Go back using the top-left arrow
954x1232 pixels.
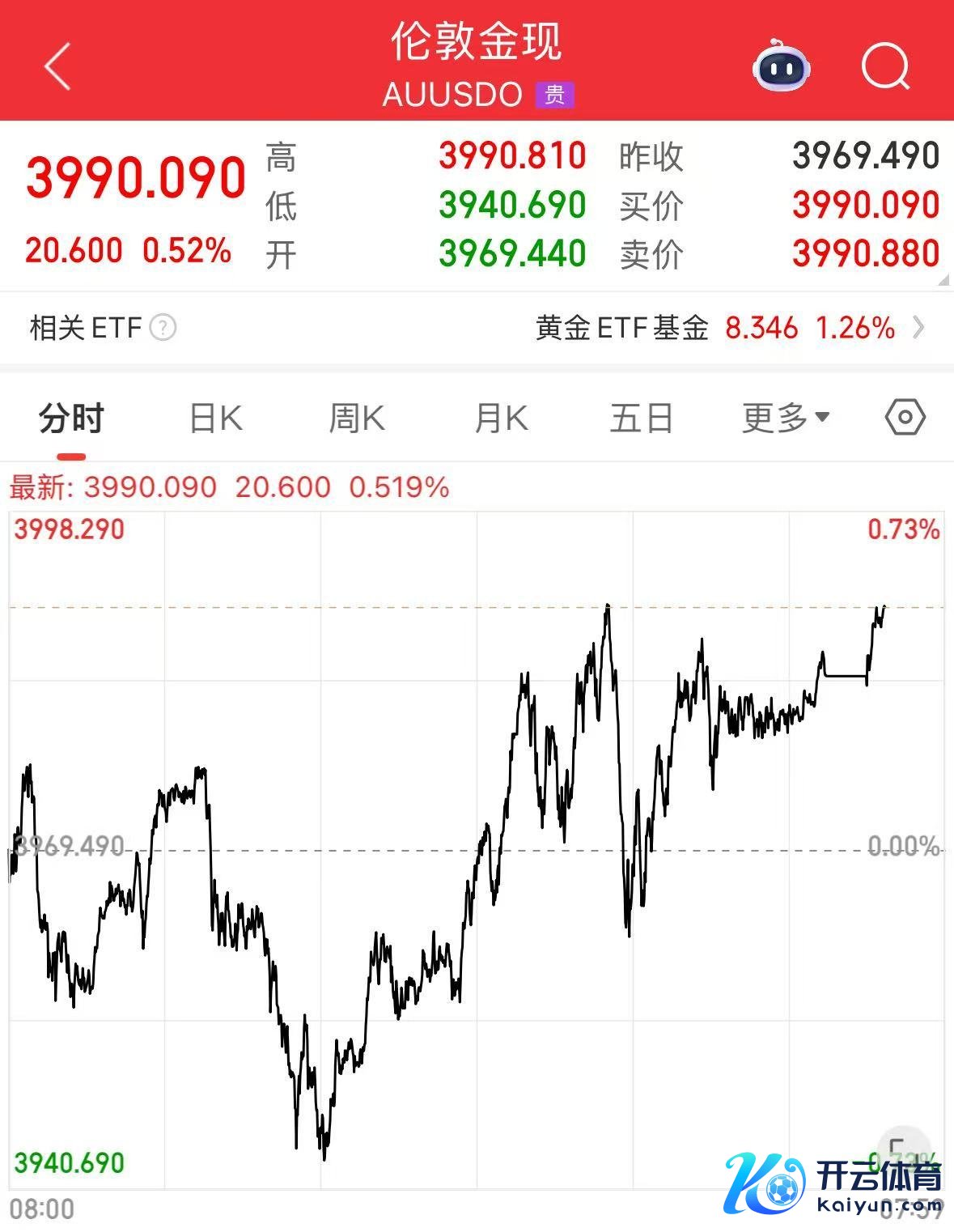(x=57, y=66)
